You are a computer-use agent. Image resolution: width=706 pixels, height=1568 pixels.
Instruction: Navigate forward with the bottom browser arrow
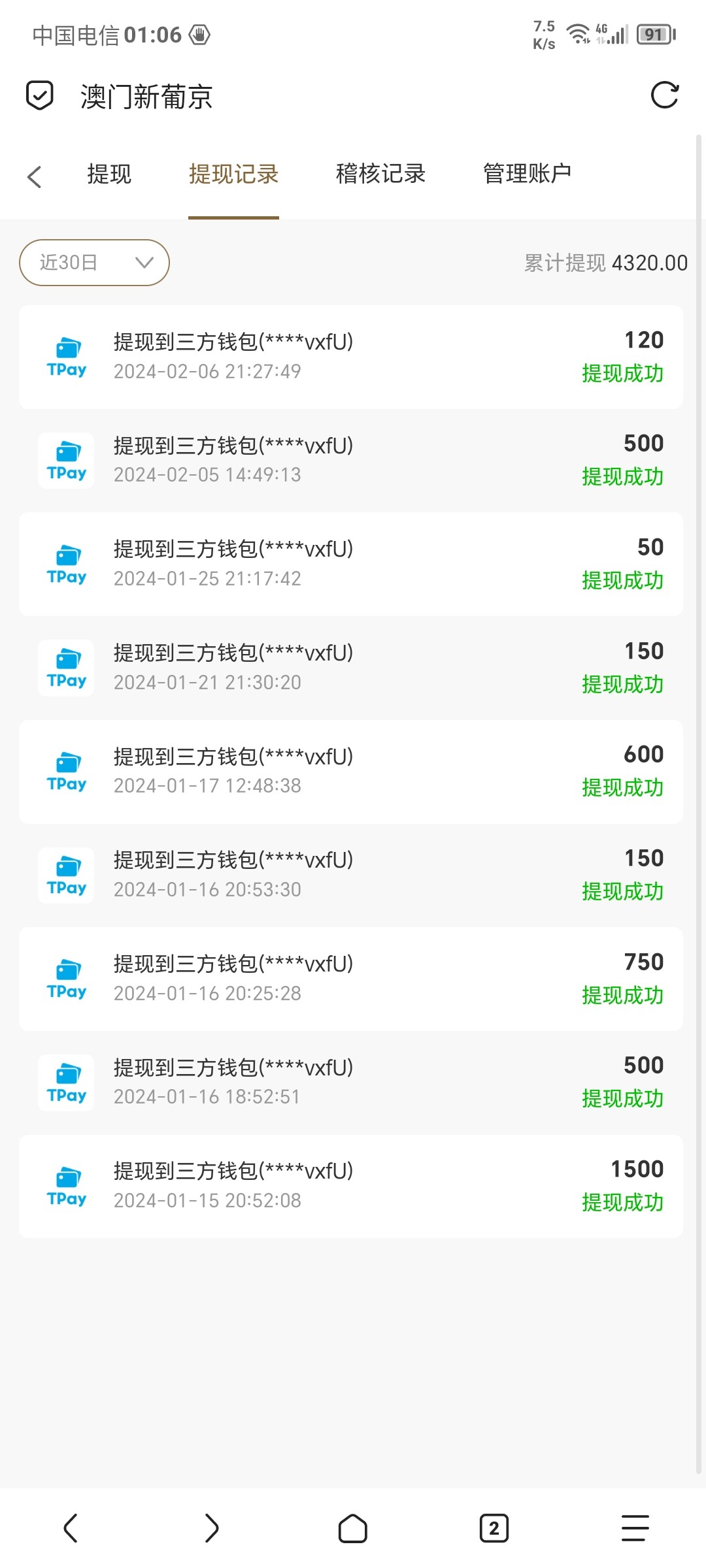[211, 1528]
